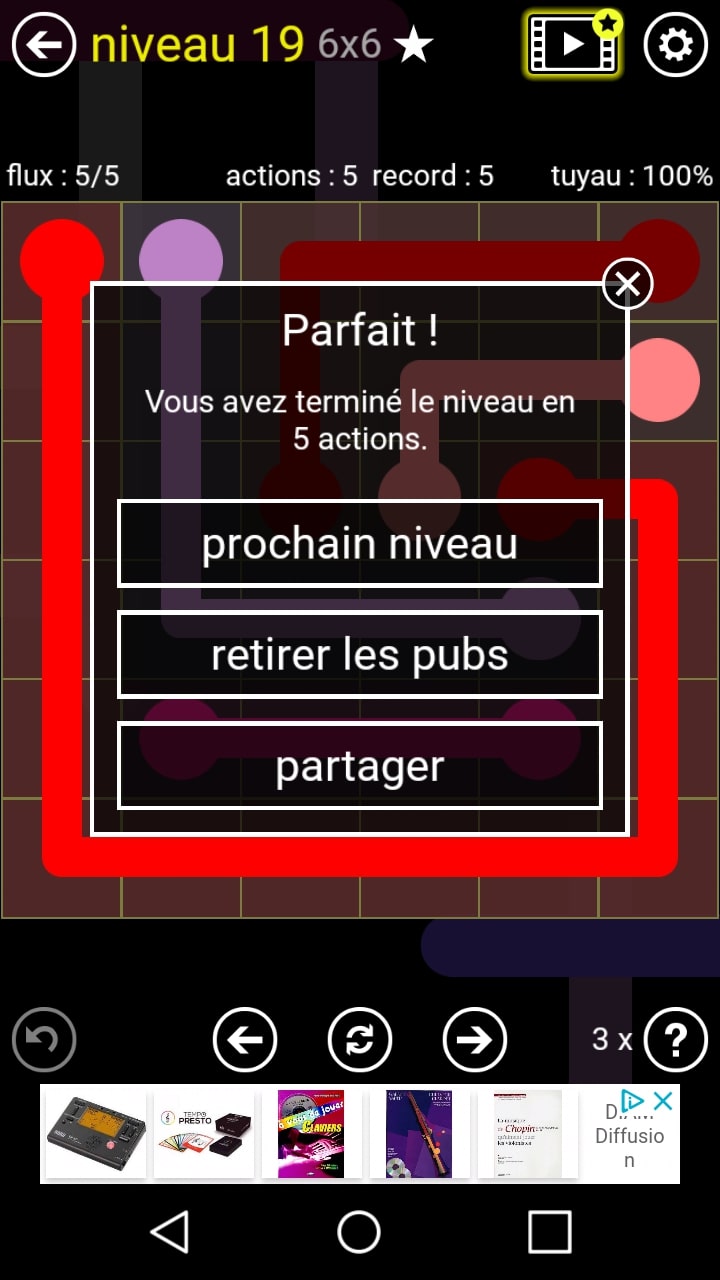Image resolution: width=720 pixels, height=1280 pixels.
Task: Open recent apps from navigation bar
Action: coord(549,1232)
